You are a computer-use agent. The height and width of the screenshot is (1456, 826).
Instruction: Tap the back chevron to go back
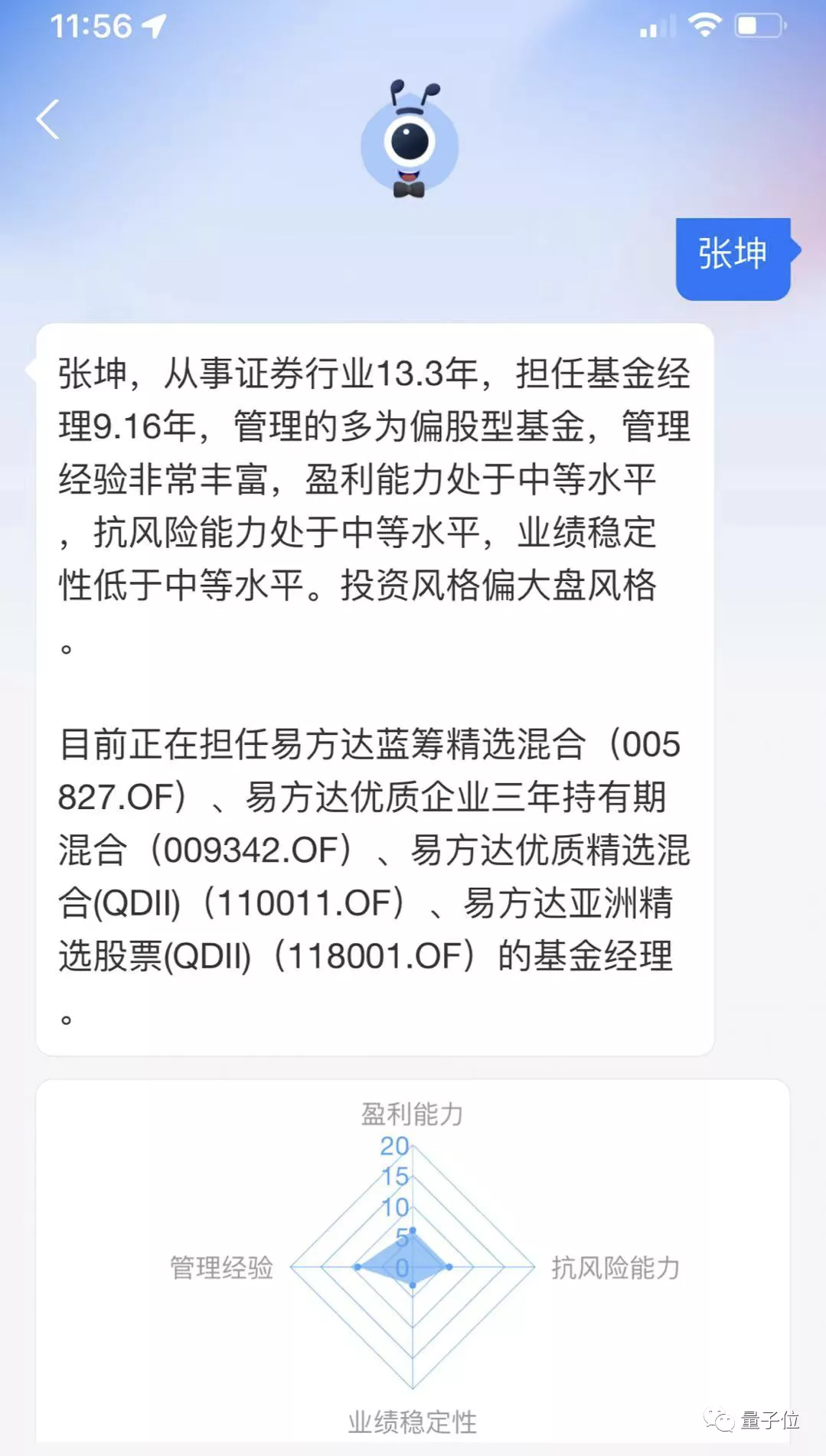(47, 120)
